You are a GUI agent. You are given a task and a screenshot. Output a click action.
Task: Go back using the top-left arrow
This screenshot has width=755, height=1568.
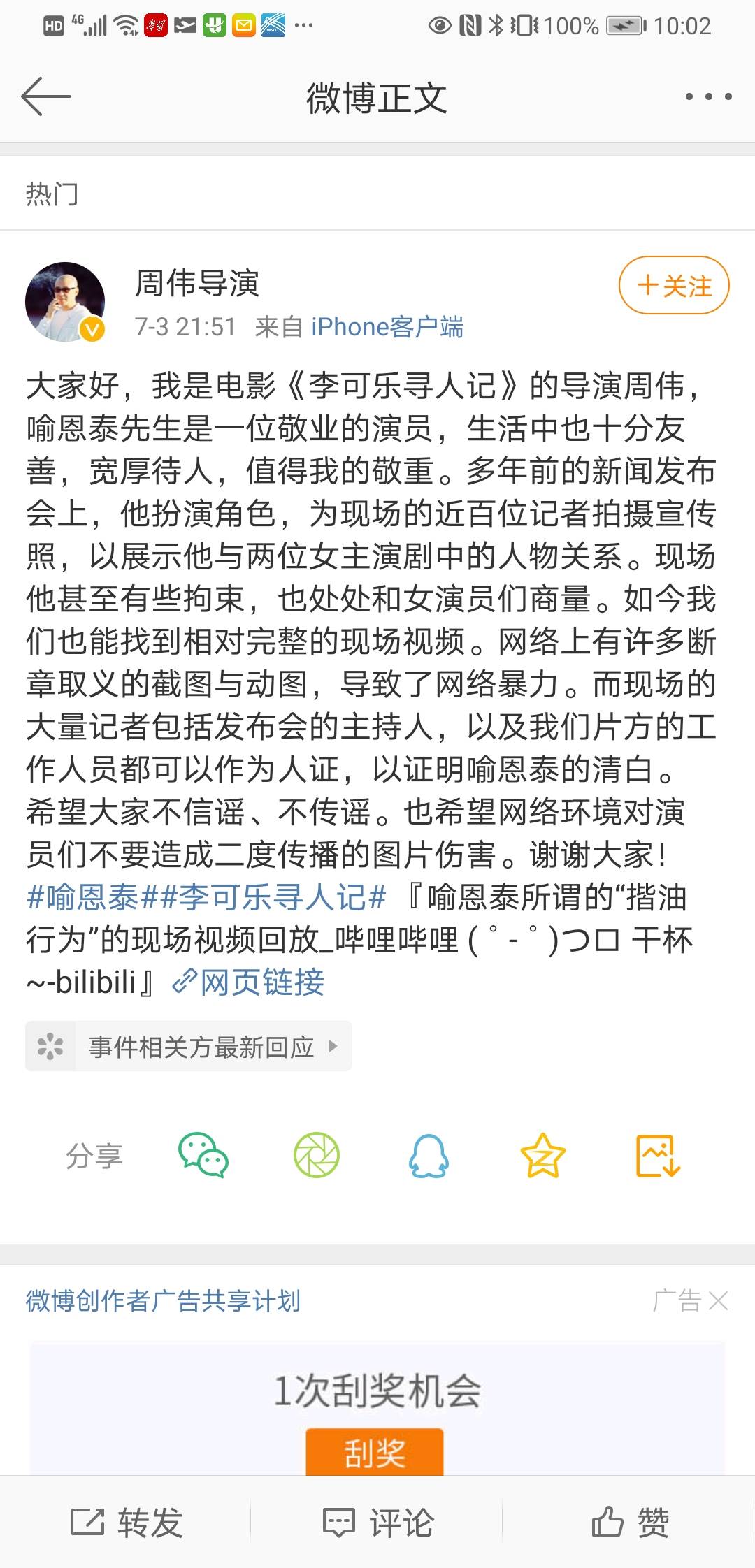click(46, 96)
